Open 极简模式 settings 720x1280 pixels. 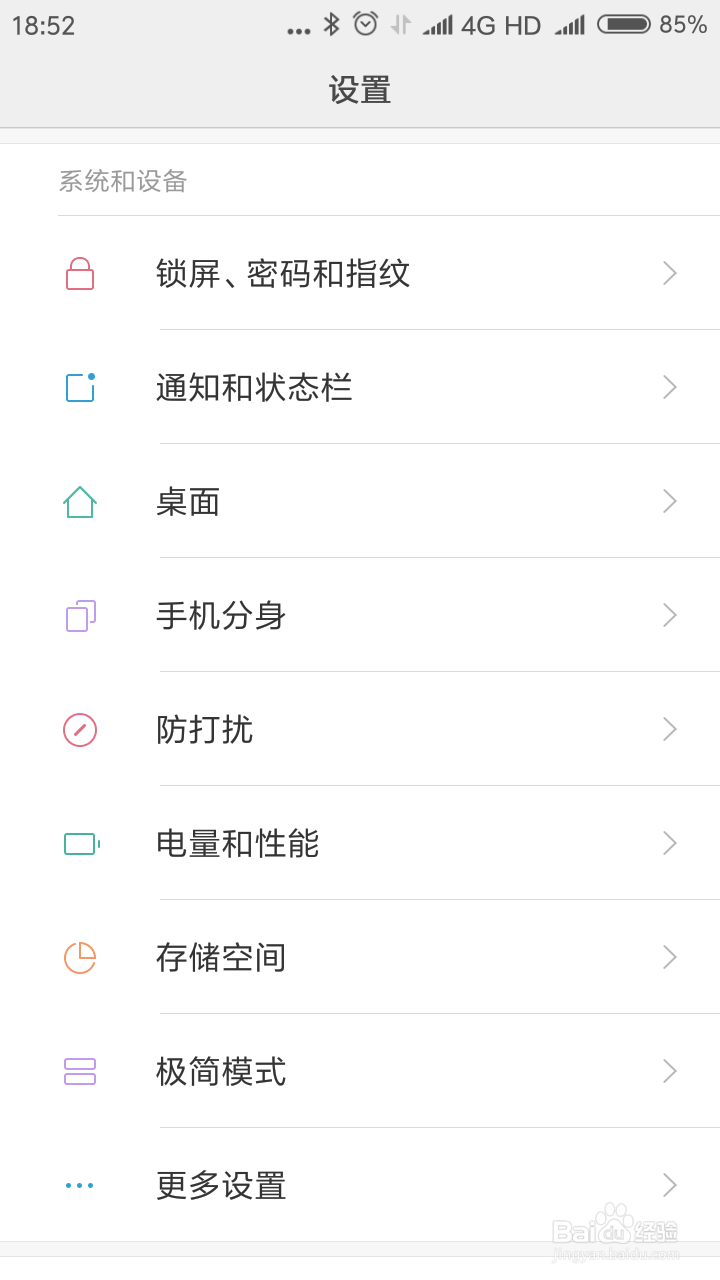(x=360, y=1071)
